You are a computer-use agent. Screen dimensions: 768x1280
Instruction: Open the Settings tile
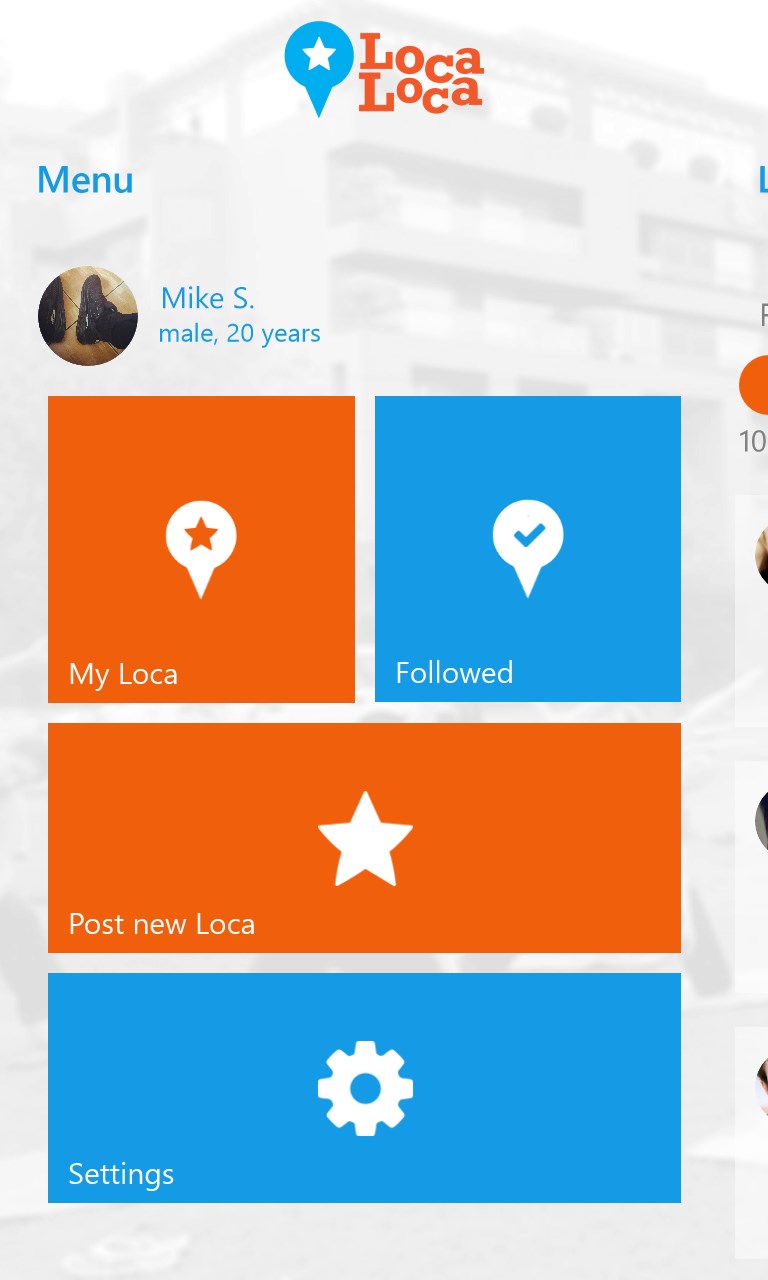(364, 1088)
